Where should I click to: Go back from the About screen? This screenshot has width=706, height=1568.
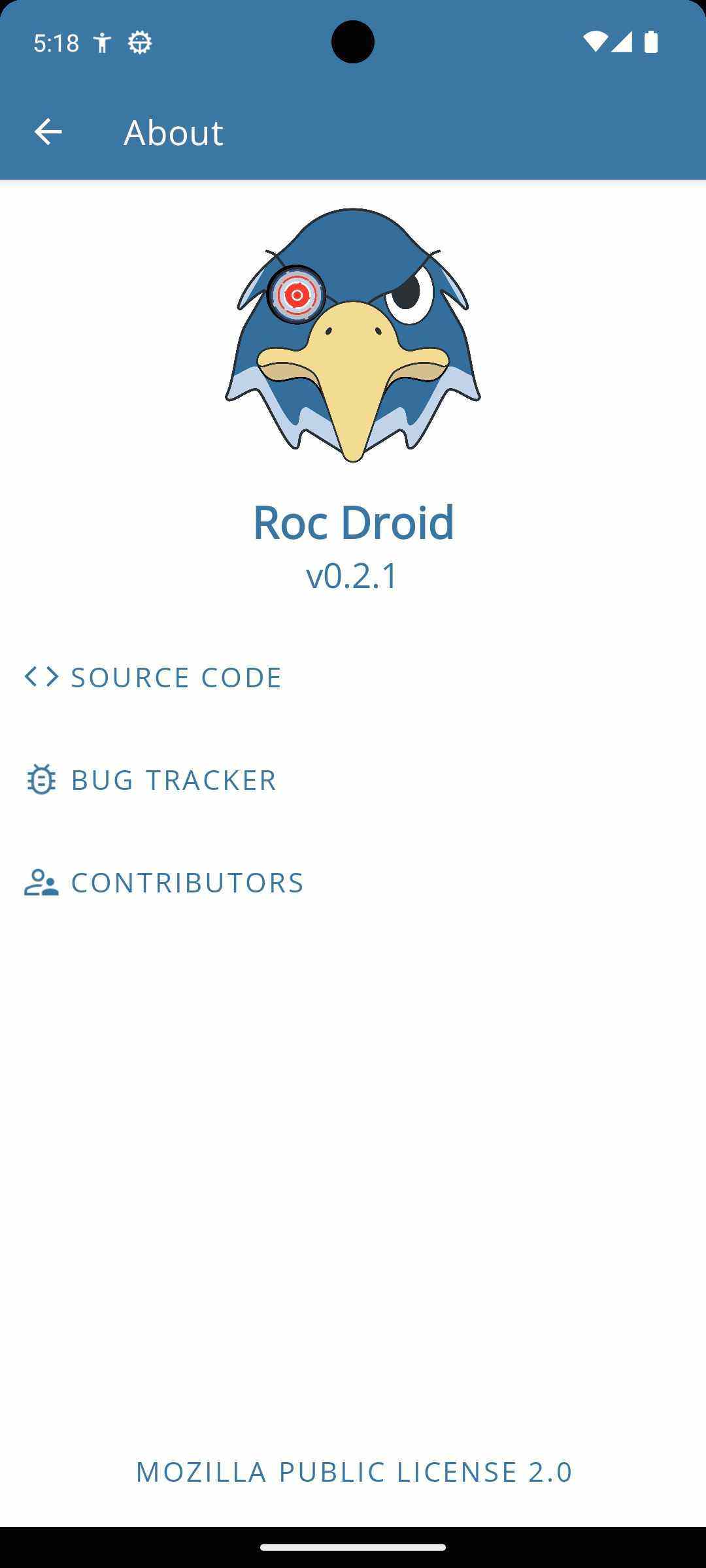pos(48,132)
